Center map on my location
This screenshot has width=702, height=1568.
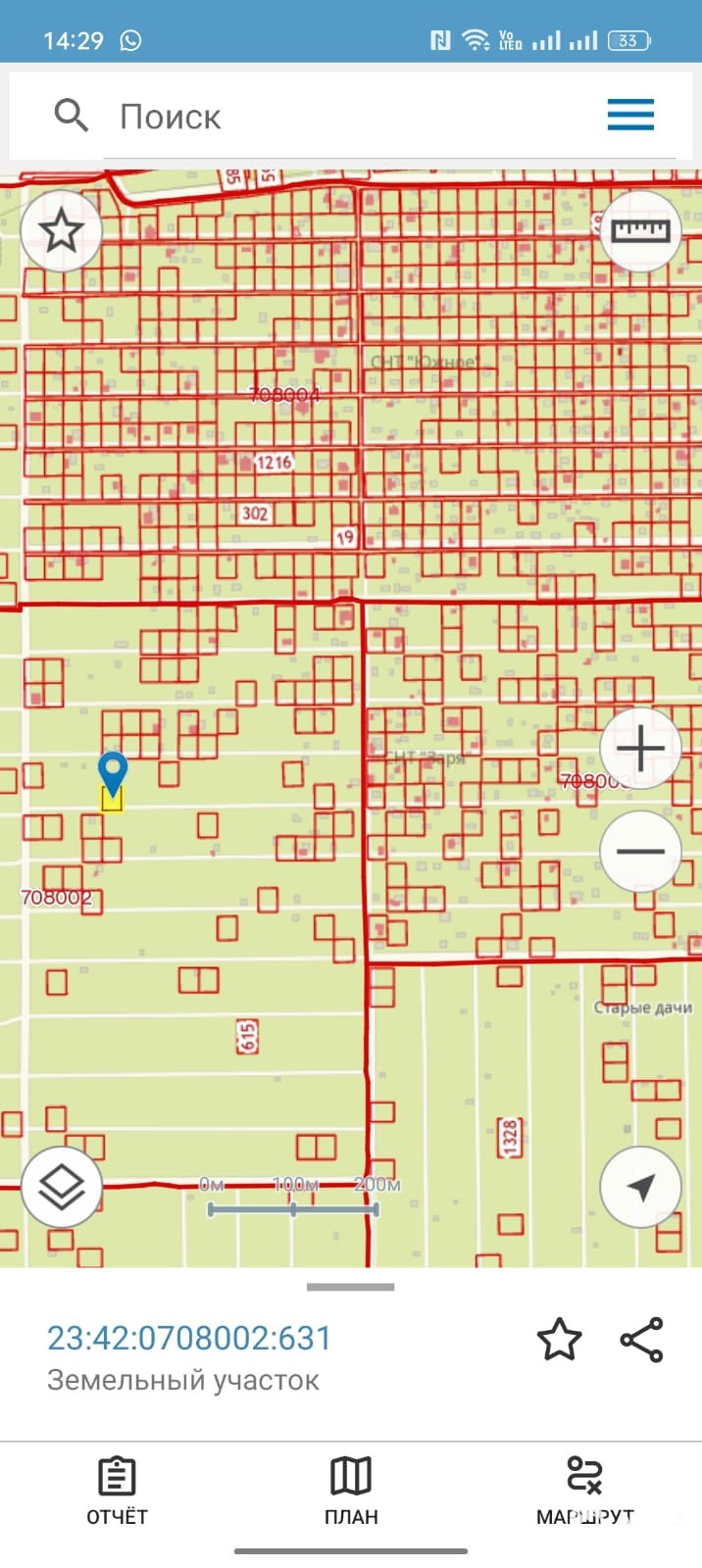(640, 1188)
